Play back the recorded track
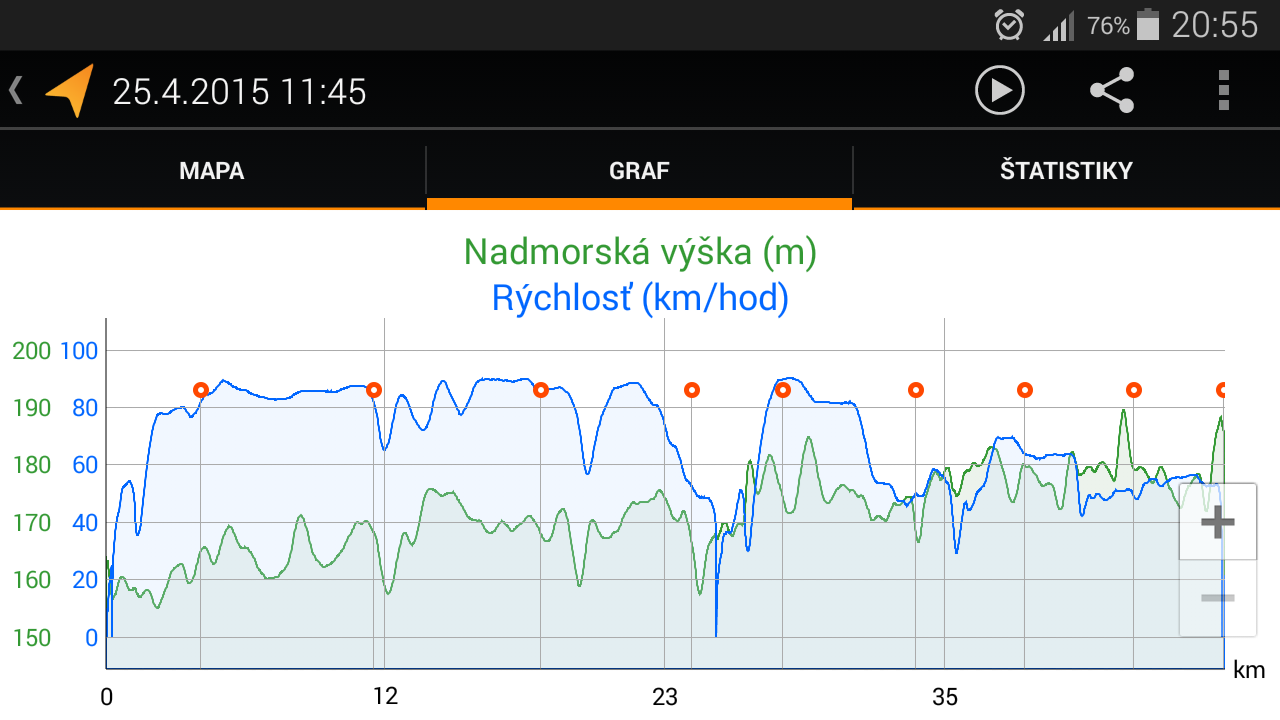The image size is (1280, 720). (x=1000, y=91)
